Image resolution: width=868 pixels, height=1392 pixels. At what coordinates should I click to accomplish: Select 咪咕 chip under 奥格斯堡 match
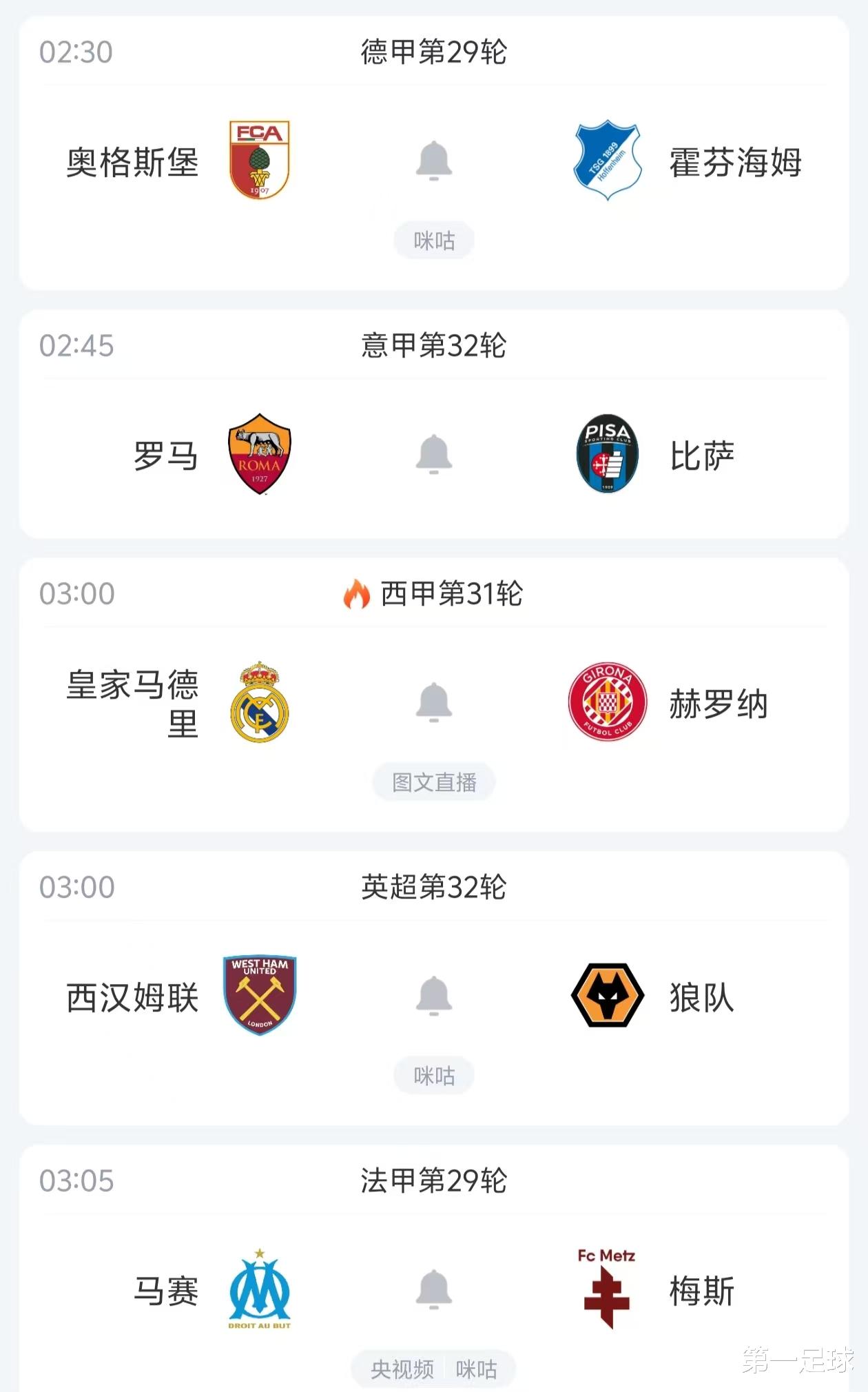coord(434,240)
